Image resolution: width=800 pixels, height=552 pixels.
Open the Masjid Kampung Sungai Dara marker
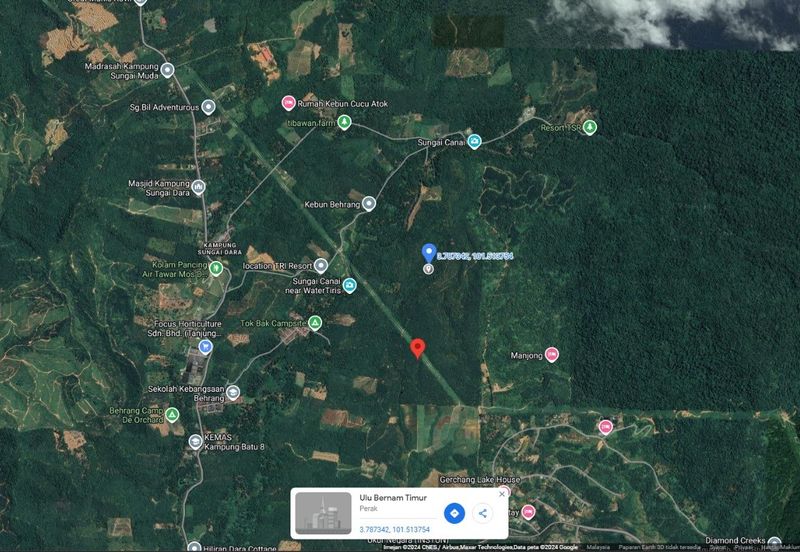[x=198, y=187]
